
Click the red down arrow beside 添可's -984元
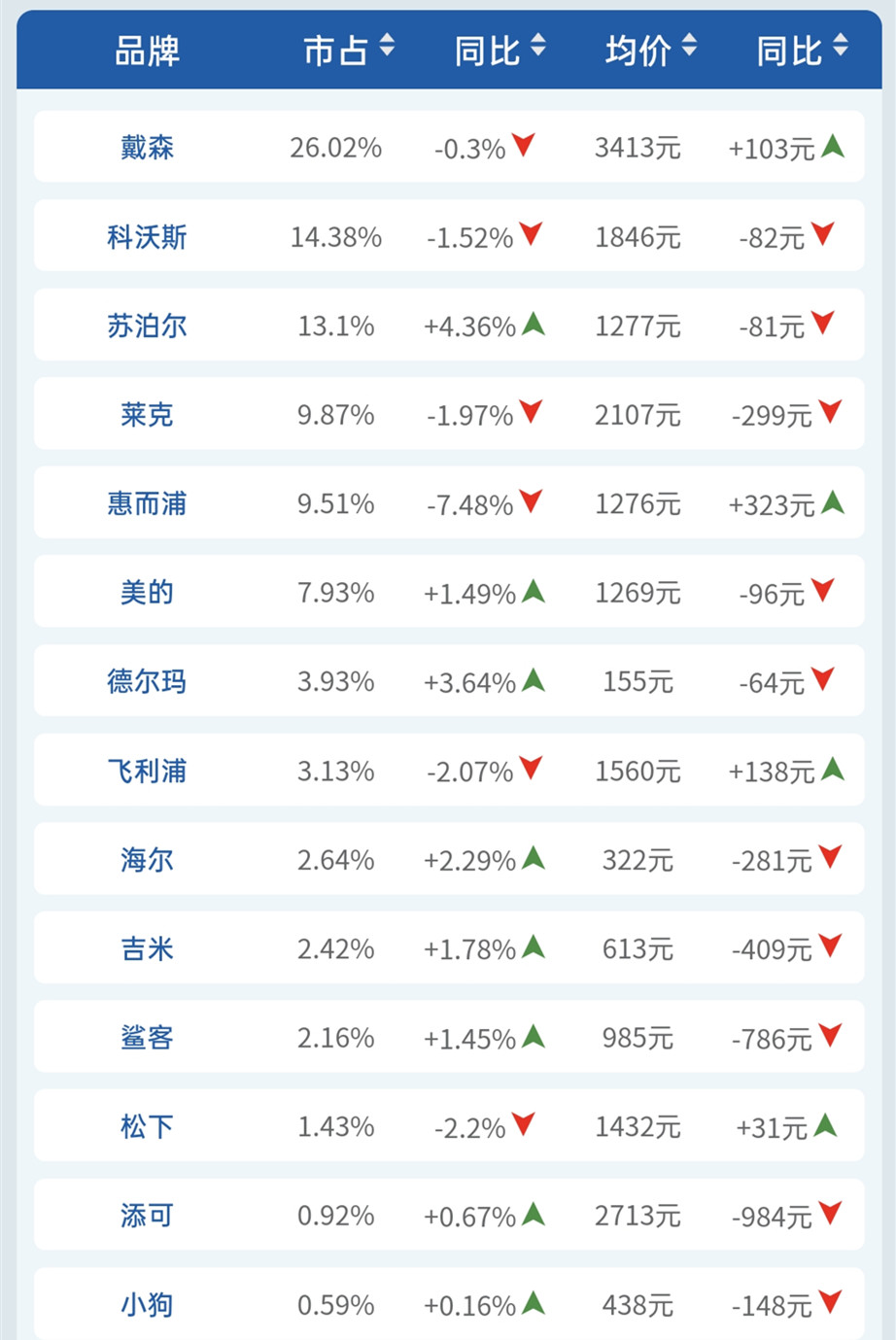pyautogui.click(x=831, y=1216)
